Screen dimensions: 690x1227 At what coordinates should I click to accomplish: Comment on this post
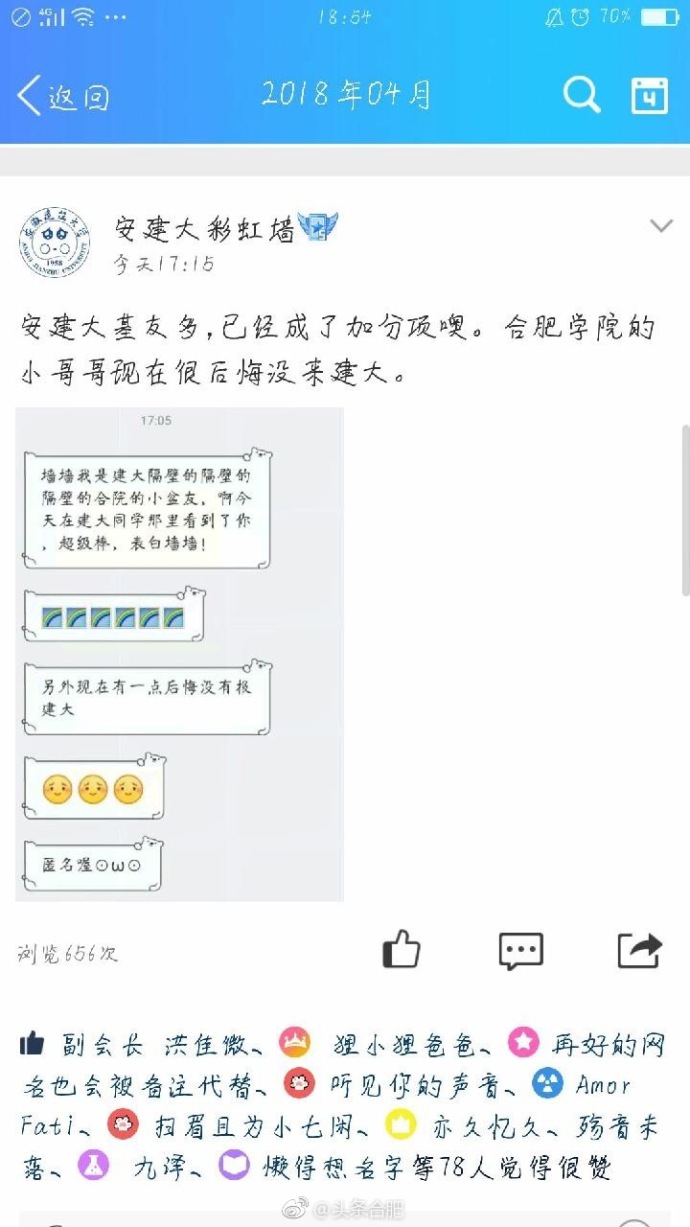coord(520,950)
